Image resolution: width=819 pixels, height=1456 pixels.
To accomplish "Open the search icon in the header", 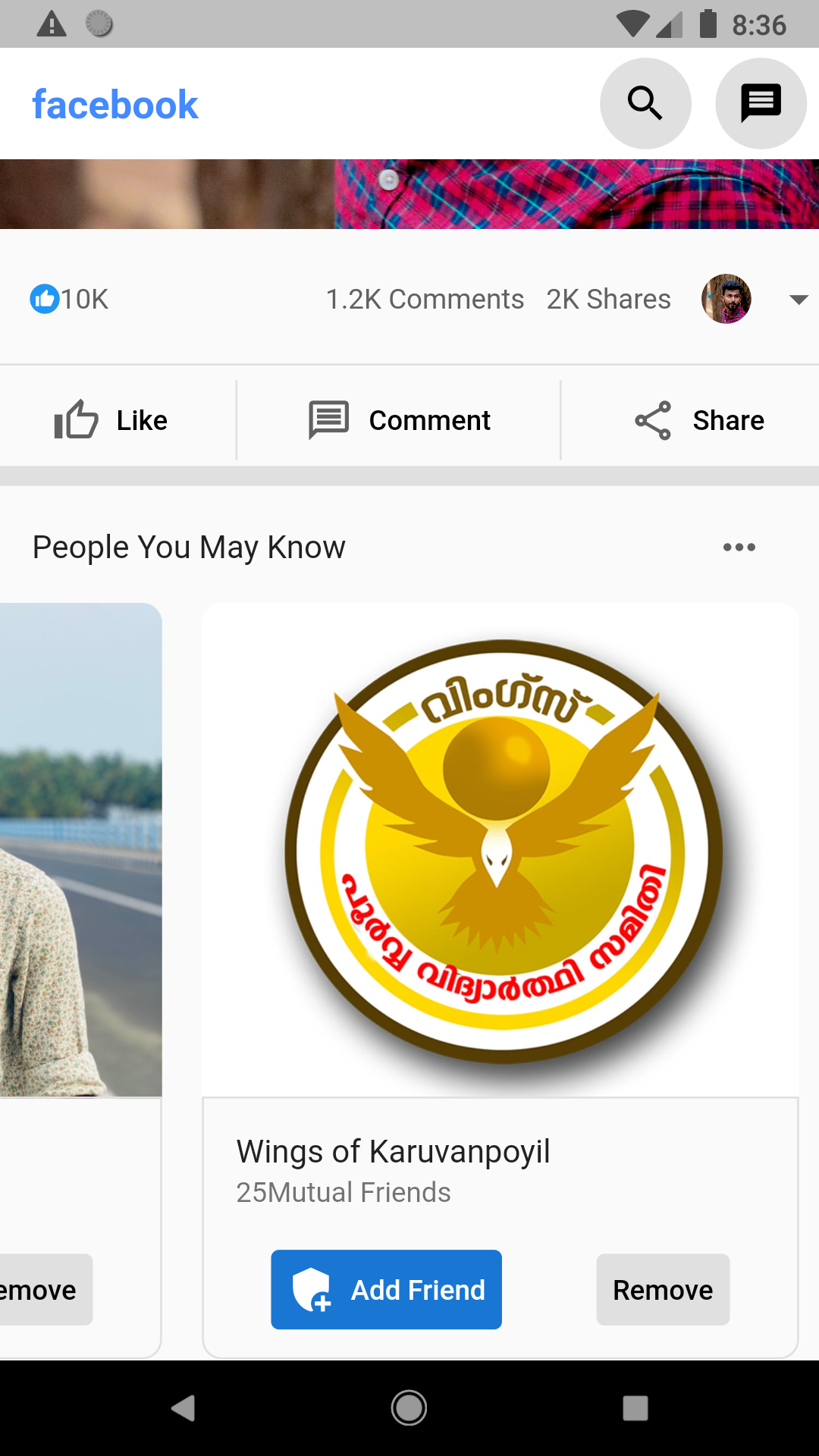I will 645,104.
